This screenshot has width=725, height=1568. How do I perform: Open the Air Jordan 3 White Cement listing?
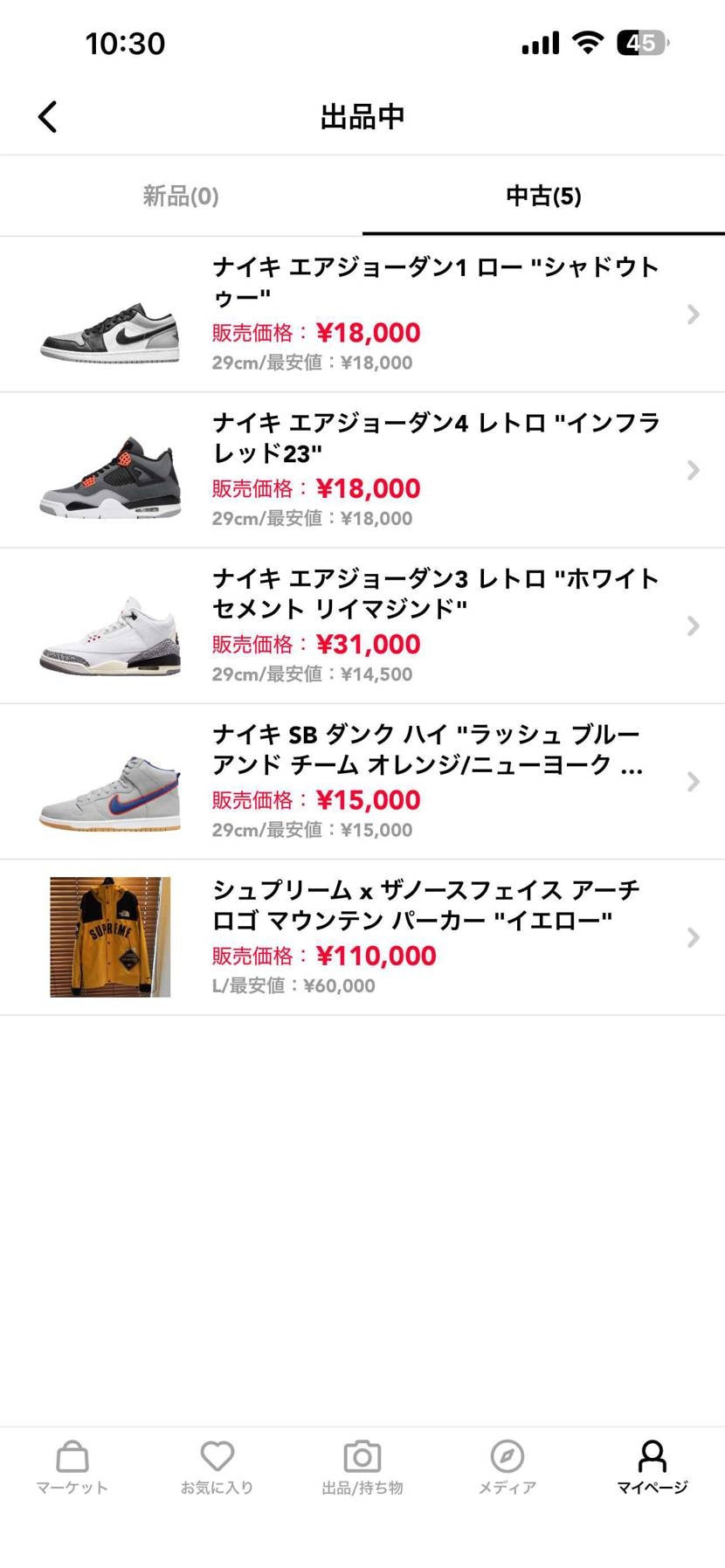(693, 625)
